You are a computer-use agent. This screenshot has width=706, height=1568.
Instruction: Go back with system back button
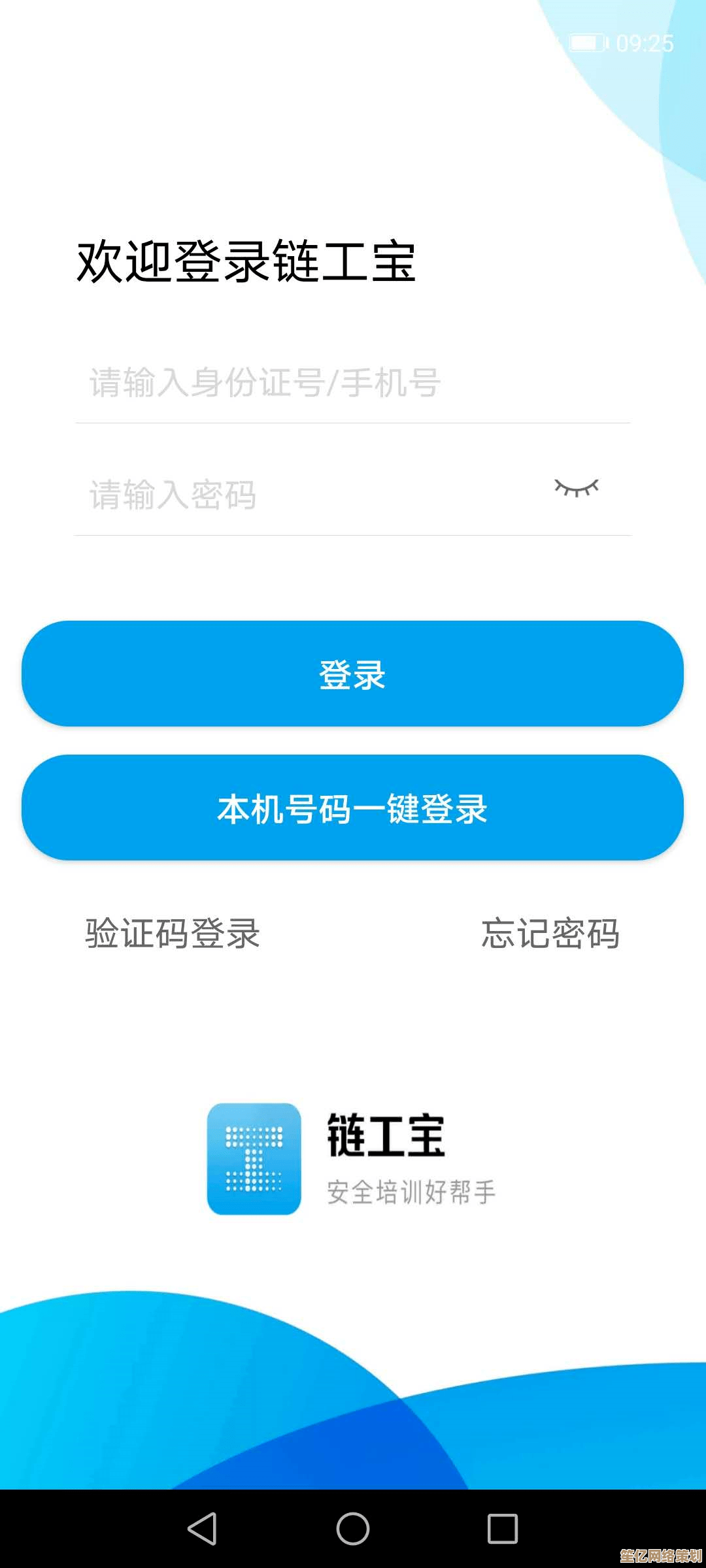[x=202, y=1529]
